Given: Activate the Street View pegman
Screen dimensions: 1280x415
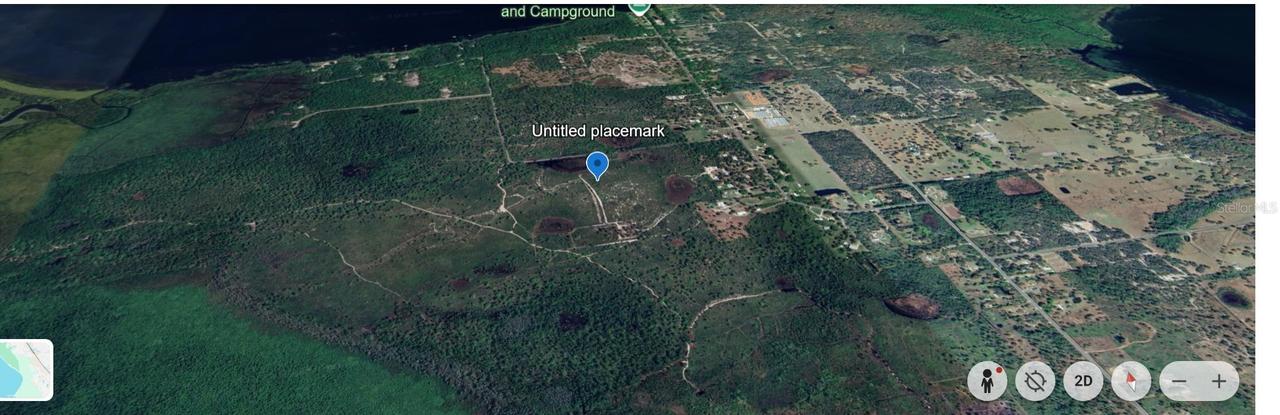Looking at the screenshot, I should pos(987,381).
